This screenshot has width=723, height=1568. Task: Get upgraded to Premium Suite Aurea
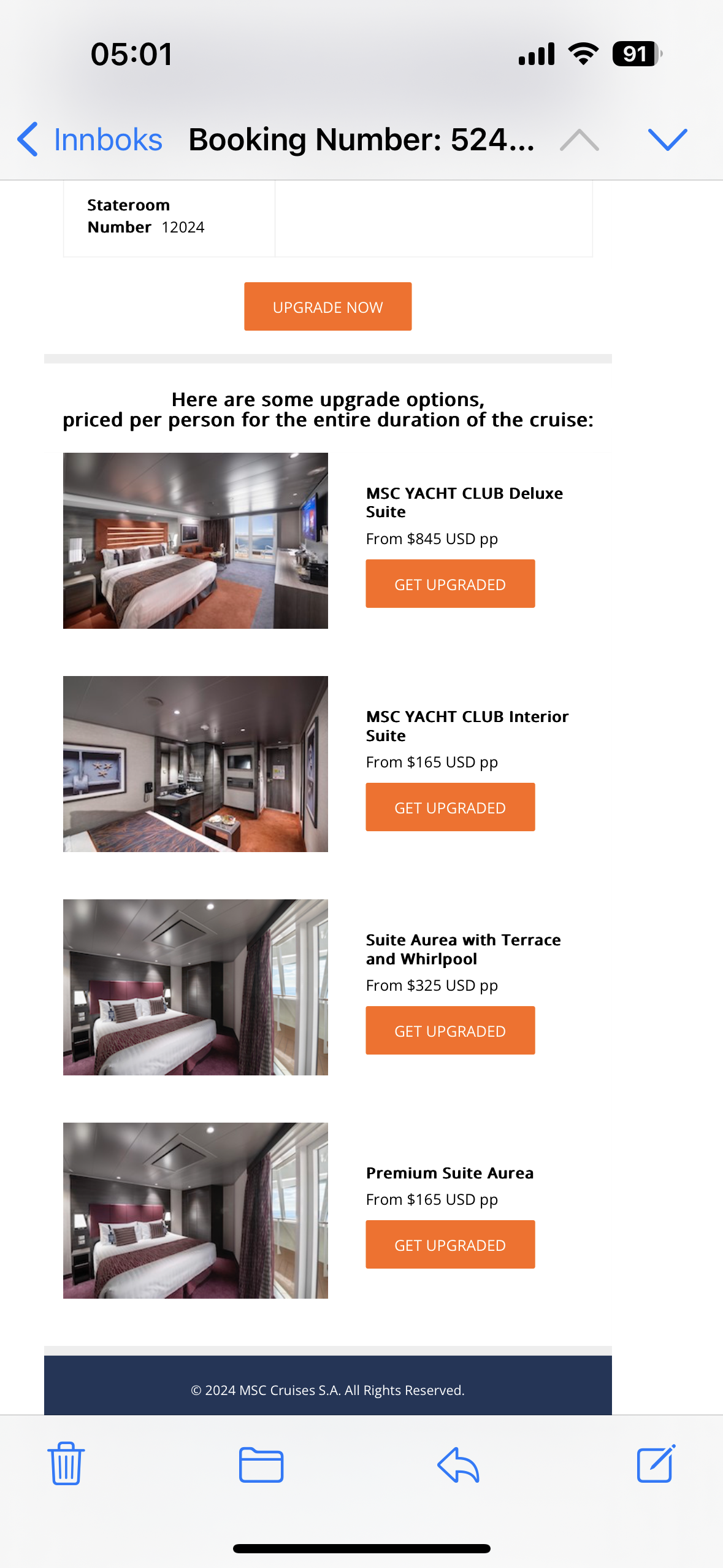450,1245
